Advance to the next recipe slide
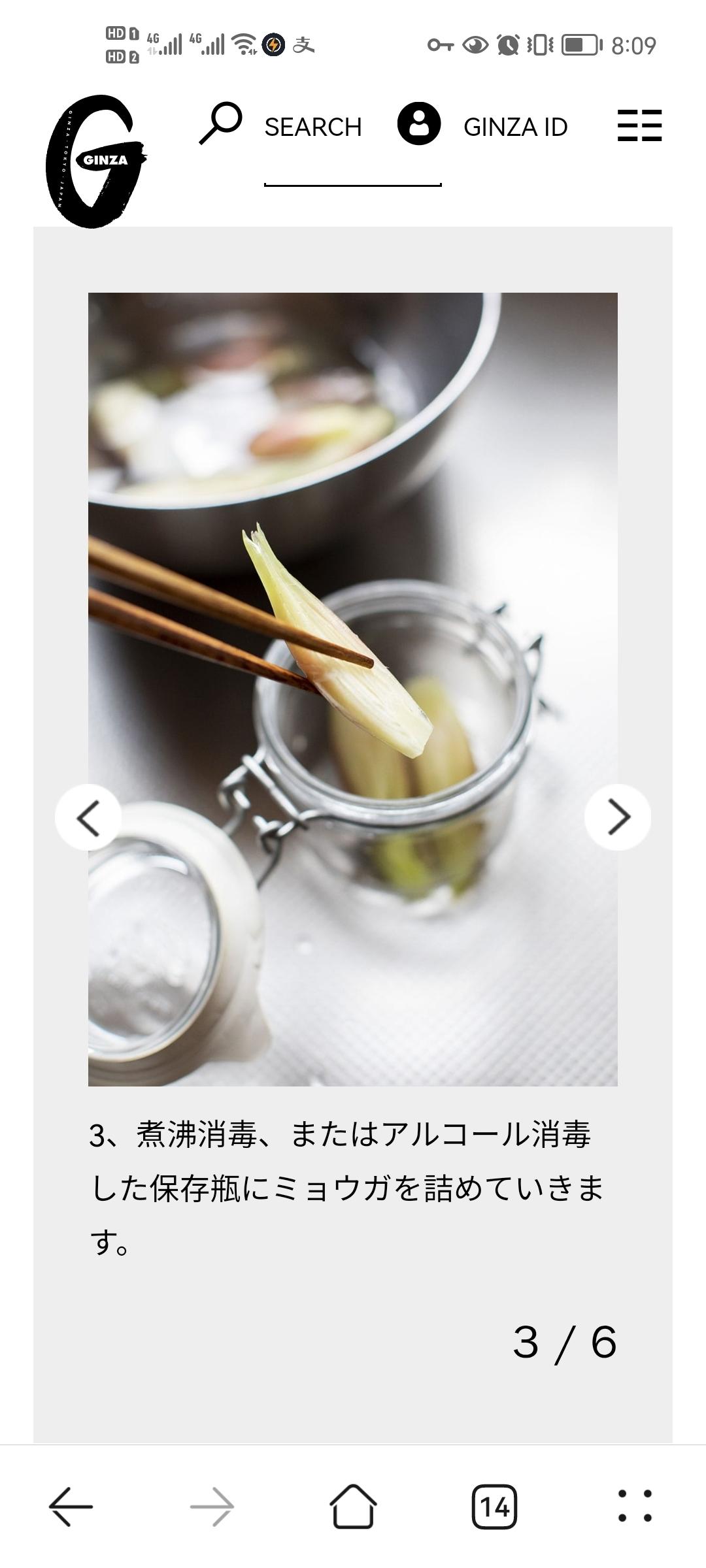 (618, 817)
